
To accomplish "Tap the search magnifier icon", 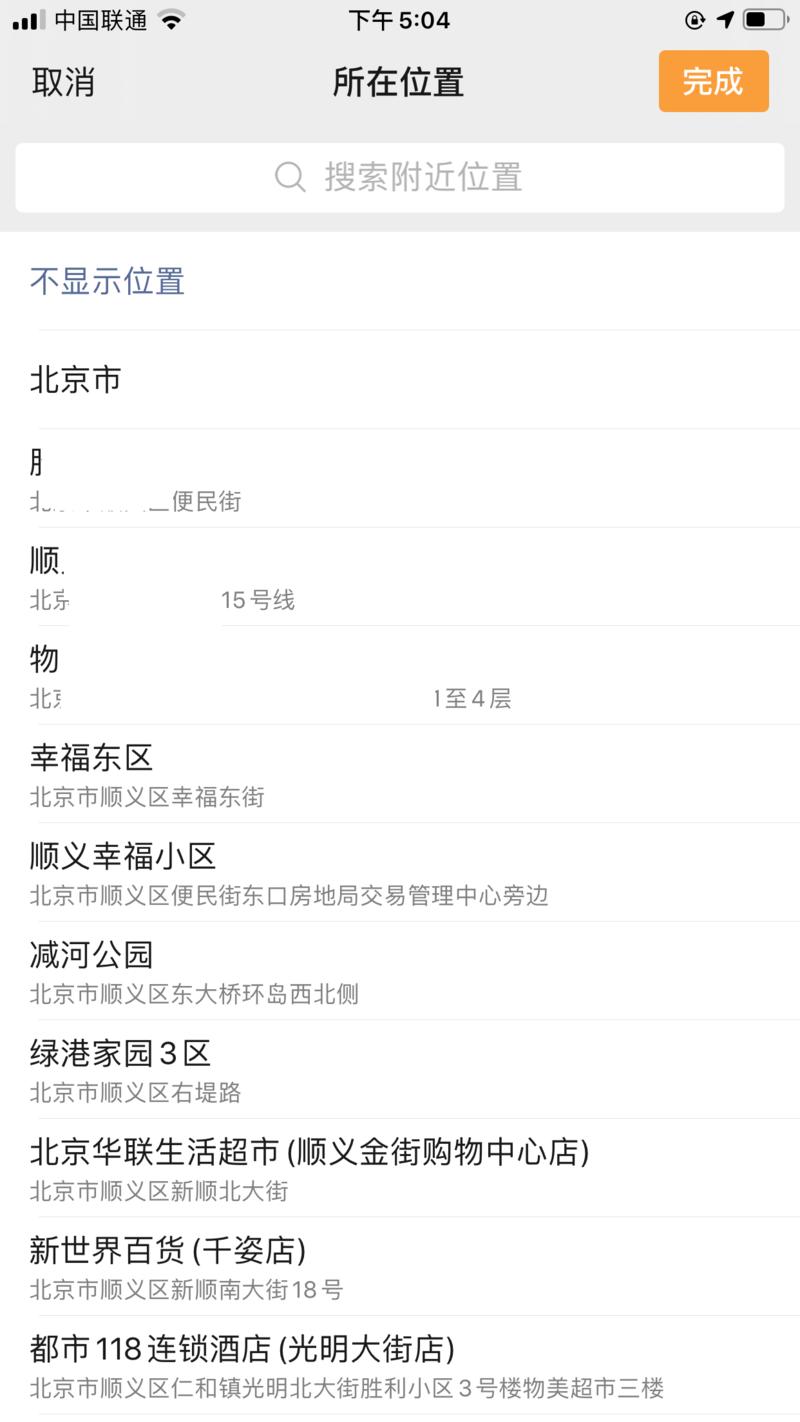I will coord(289,177).
